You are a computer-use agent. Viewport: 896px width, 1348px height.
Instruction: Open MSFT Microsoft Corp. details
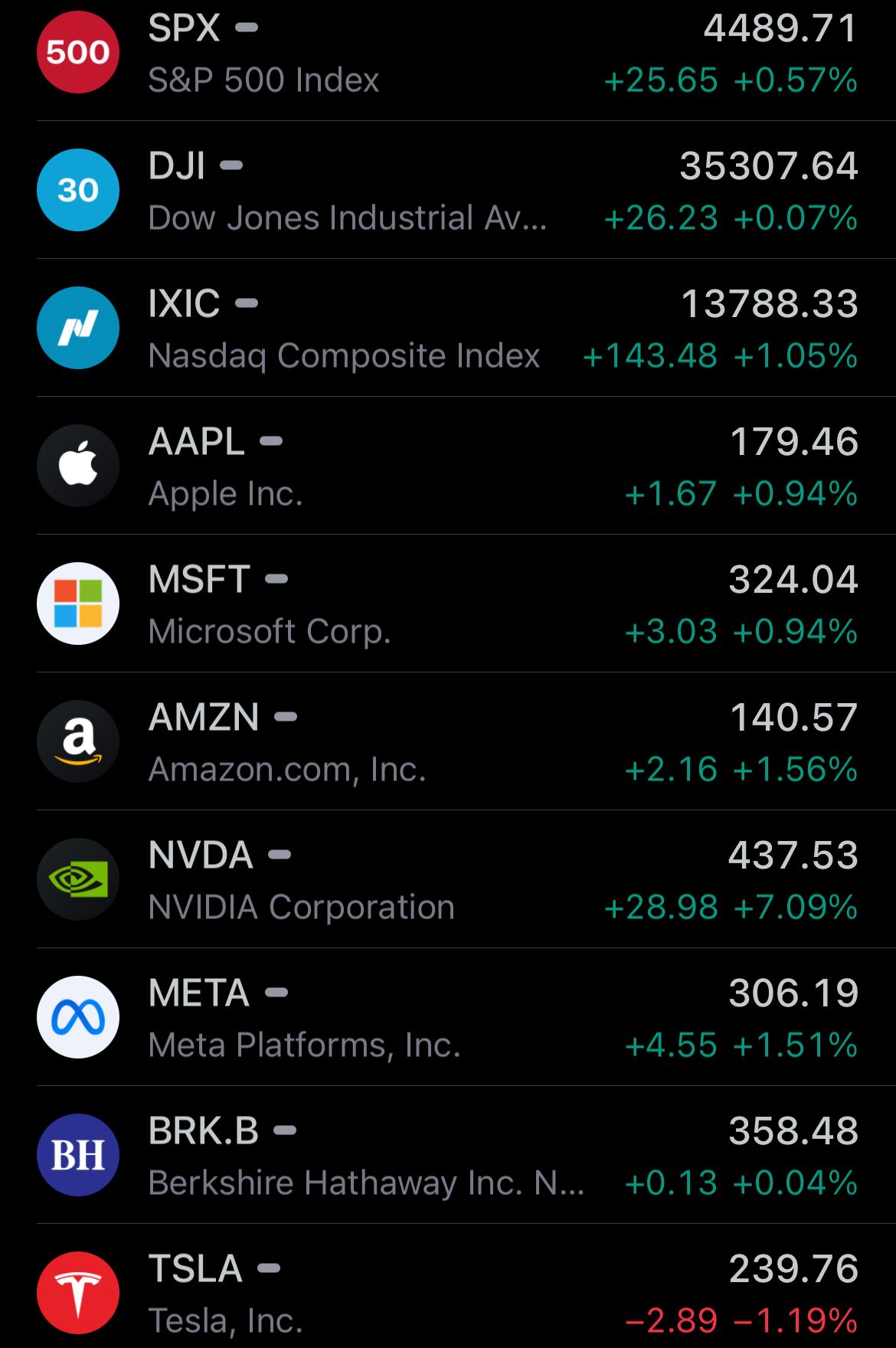click(x=448, y=604)
